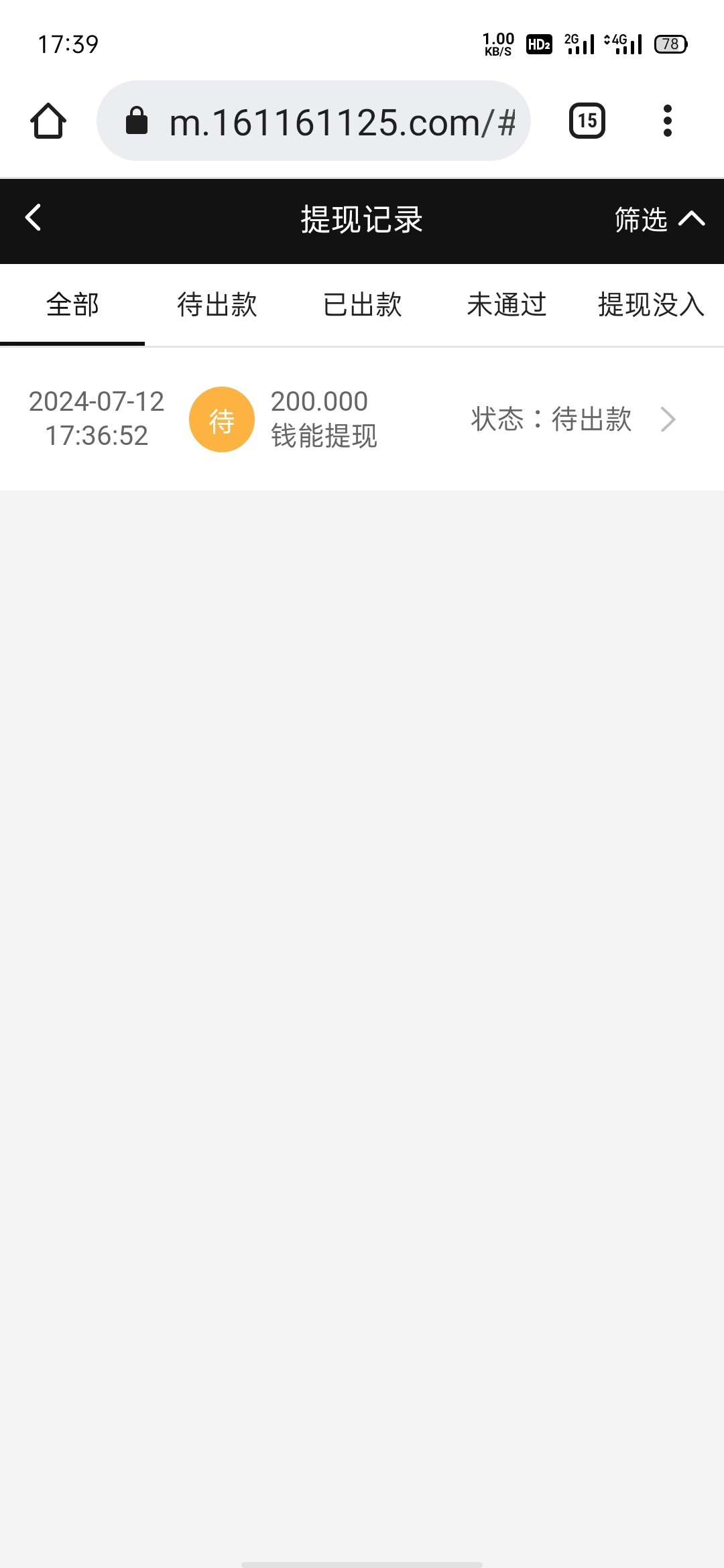The height and width of the screenshot is (1568, 724).
Task: Switch to the 待出款 tab
Action: tap(217, 305)
